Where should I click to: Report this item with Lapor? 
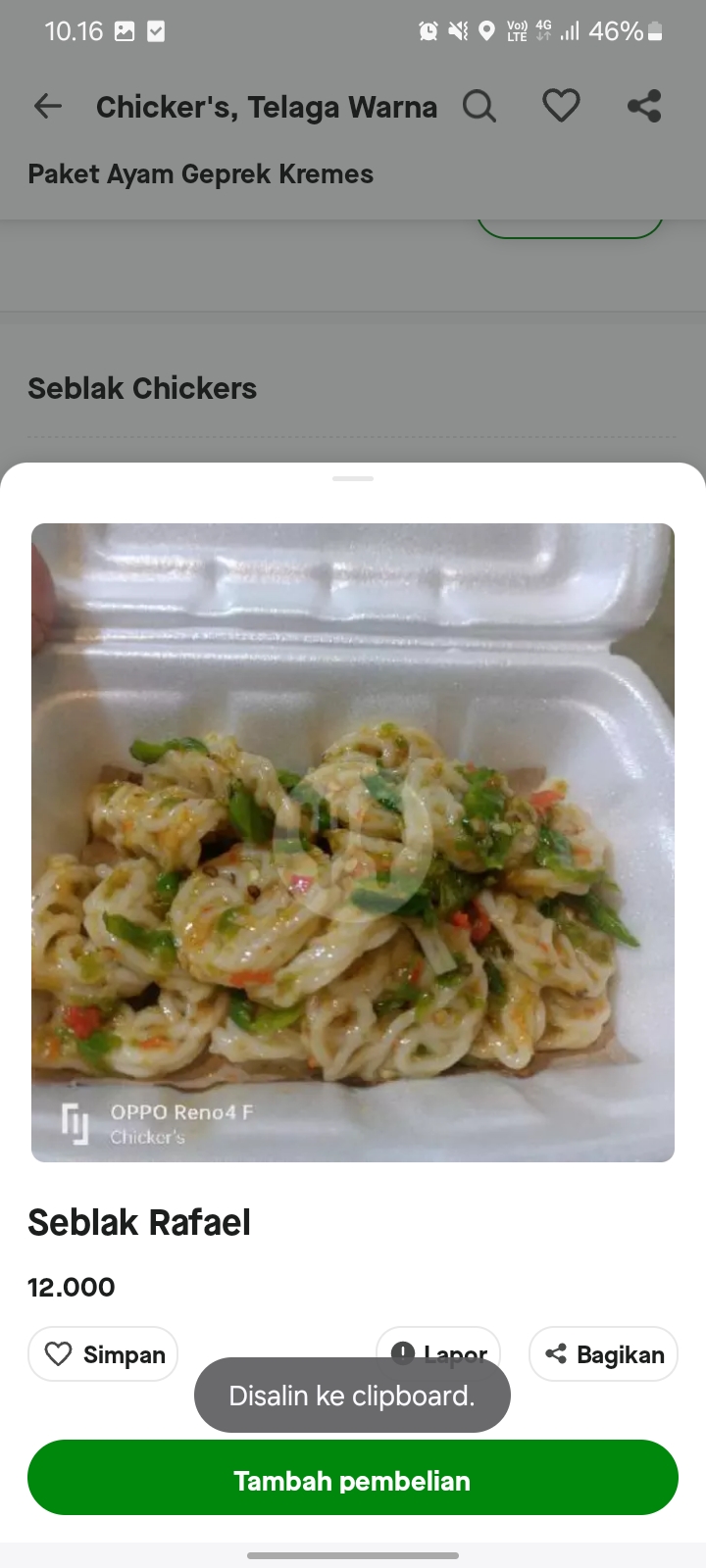click(x=438, y=1347)
